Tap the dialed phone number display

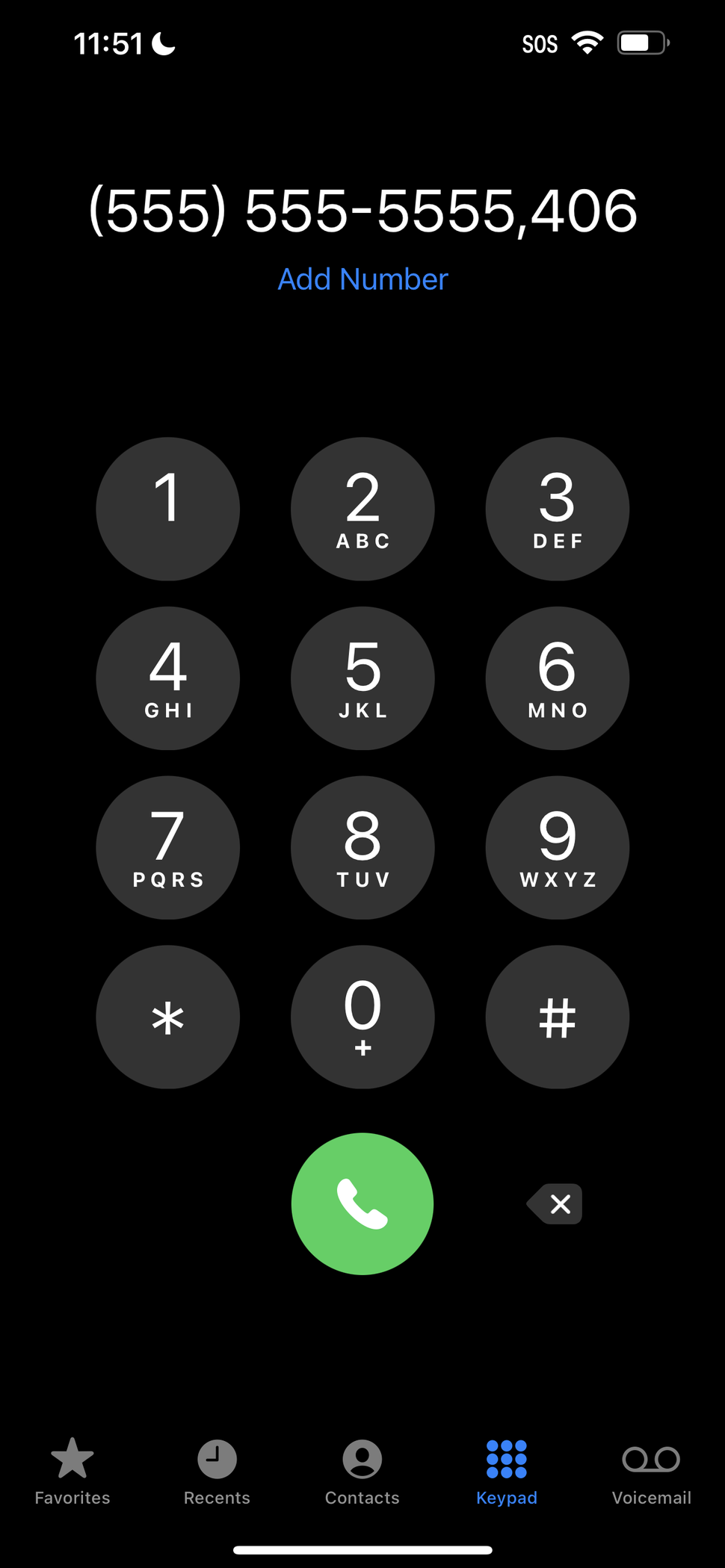(362, 212)
